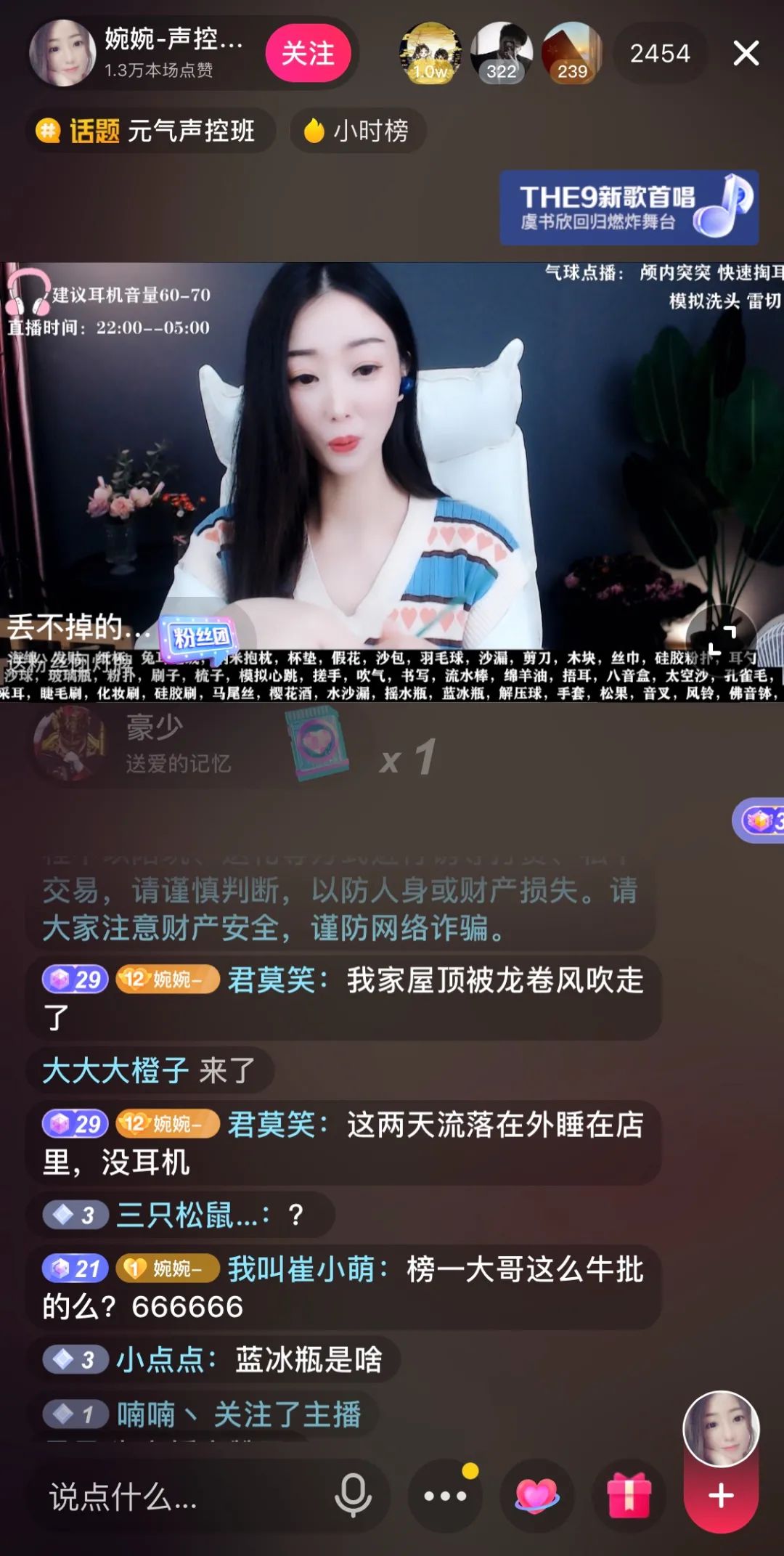Tap the red plus follow button

point(721,1496)
